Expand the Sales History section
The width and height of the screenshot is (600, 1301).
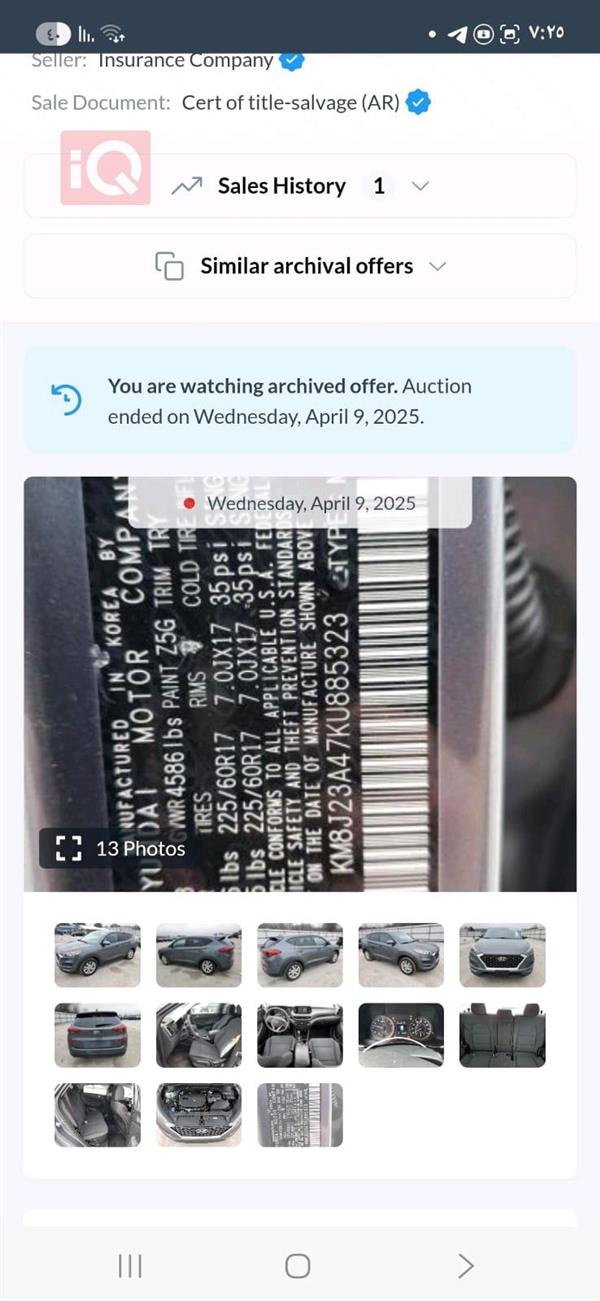point(300,186)
